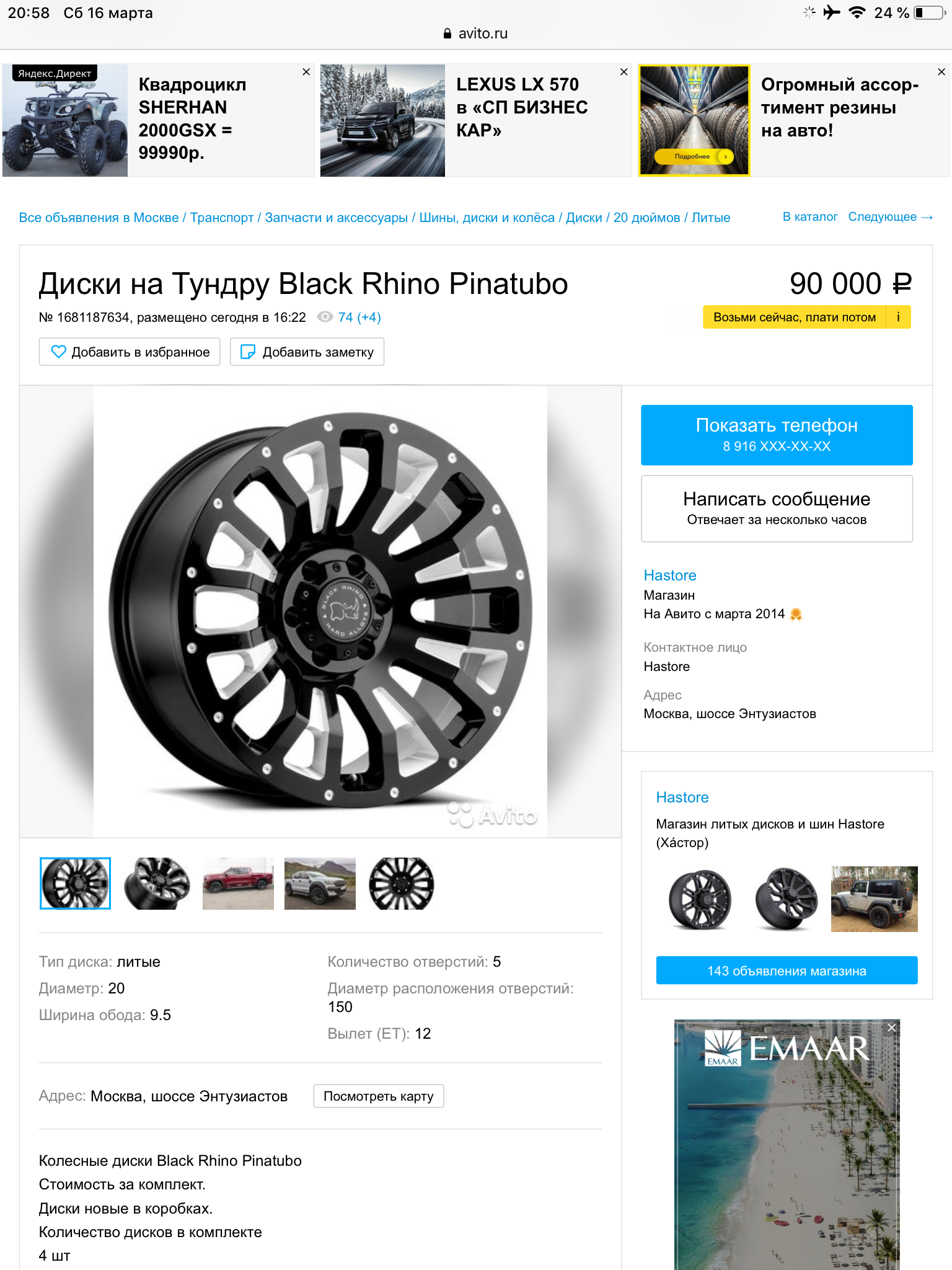
Task: Tap 'Посмотреть карту' button
Action: (x=378, y=1096)
